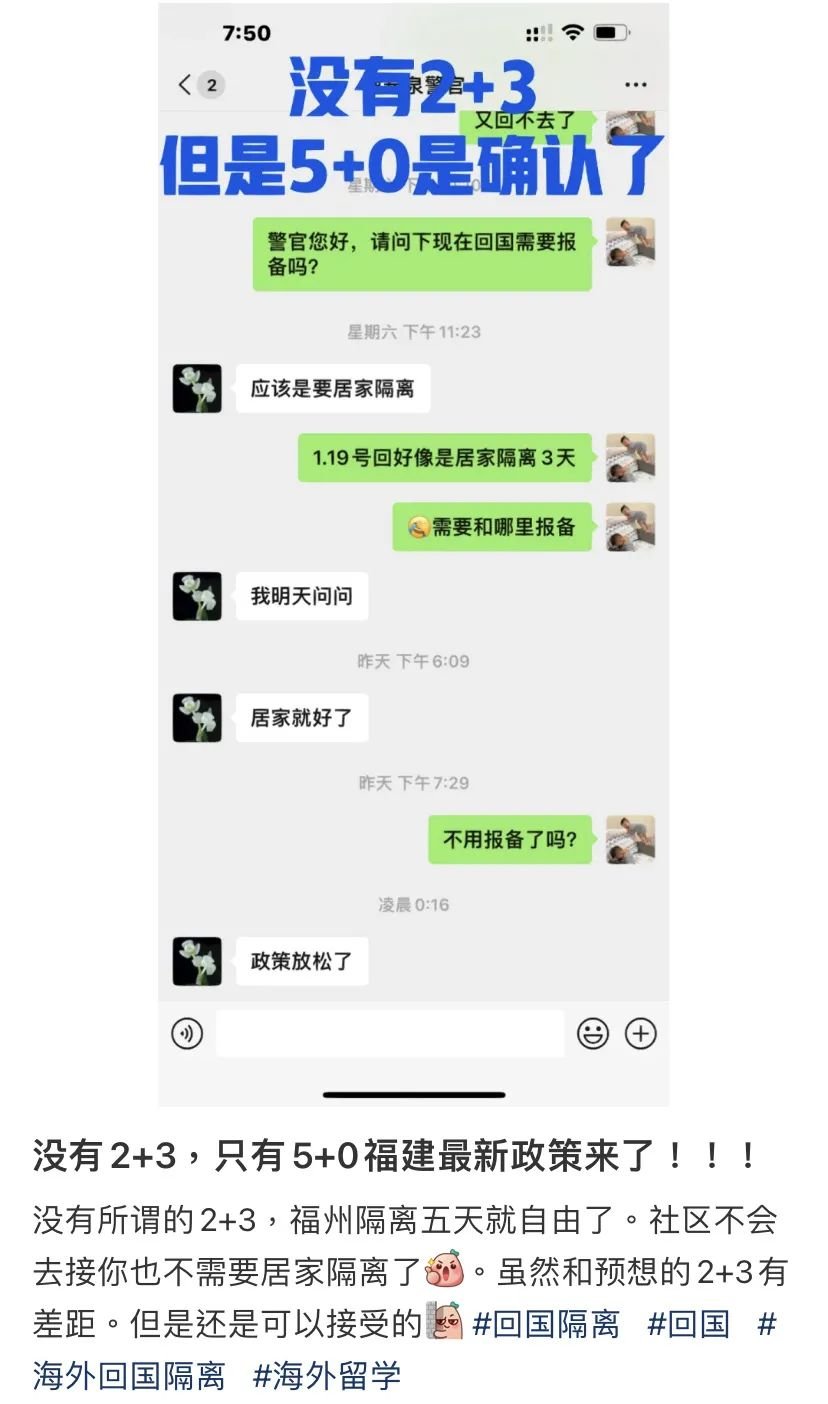Open the #海外回国隔离 hashtag
Image resolution: width=828 pixels, height=1404 pixels.
pyautogui.click(x=130, y=1375)
